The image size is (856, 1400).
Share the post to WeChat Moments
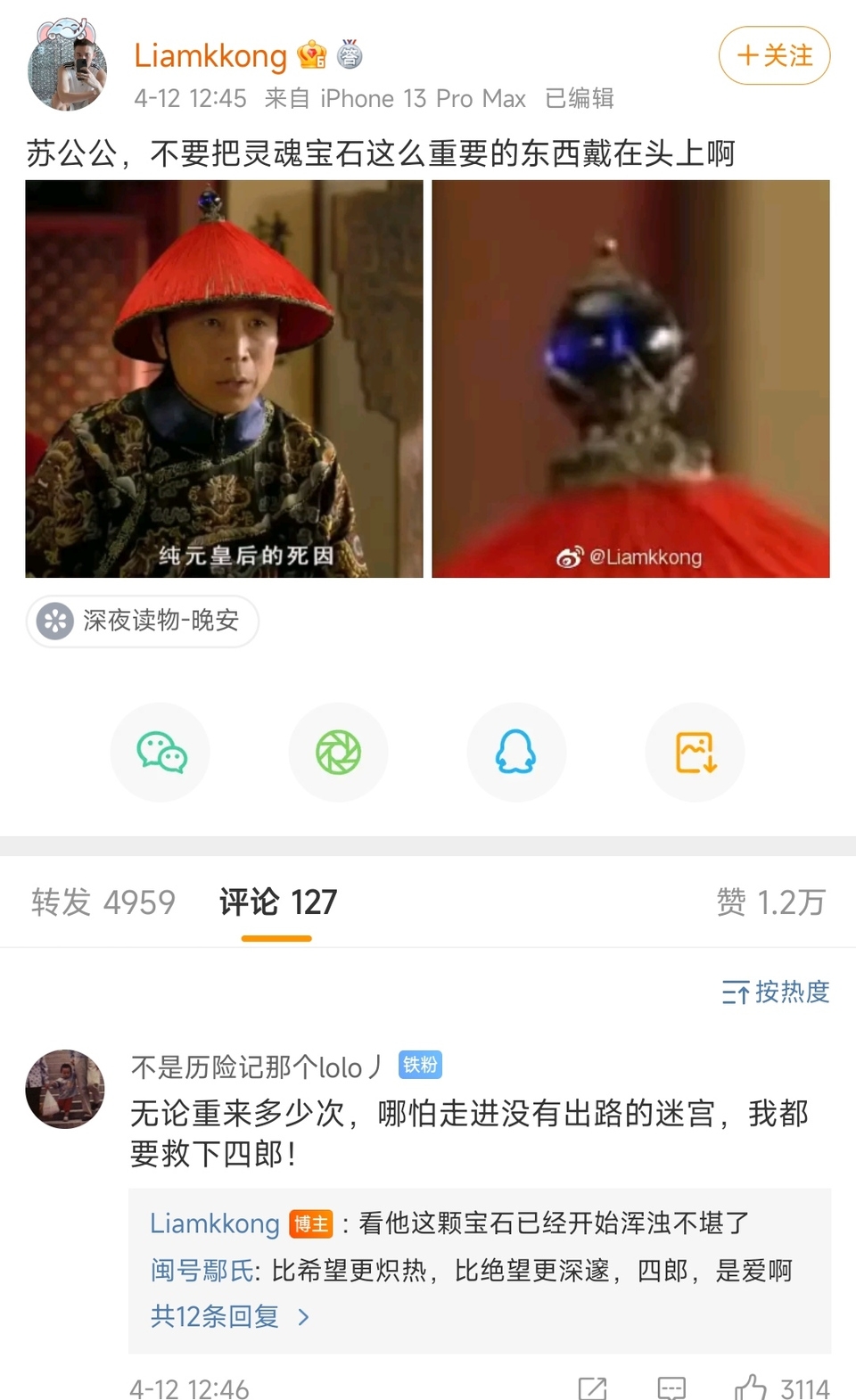(338, 752)
